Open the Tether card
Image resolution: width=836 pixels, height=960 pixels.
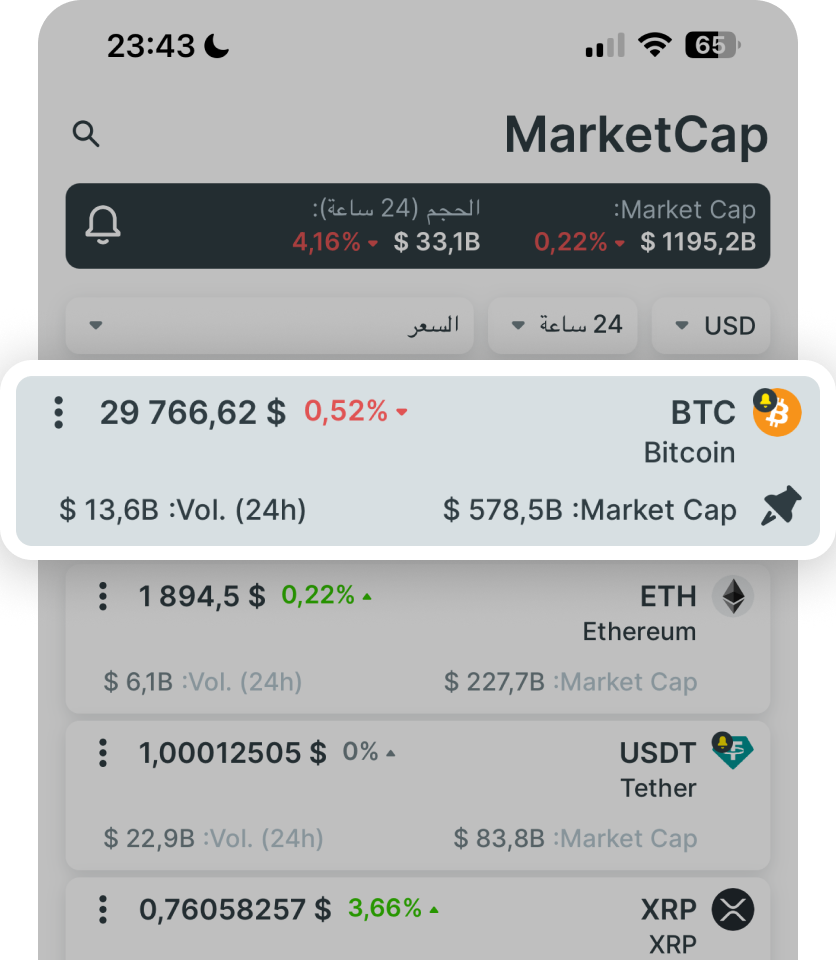coord(418,795)
